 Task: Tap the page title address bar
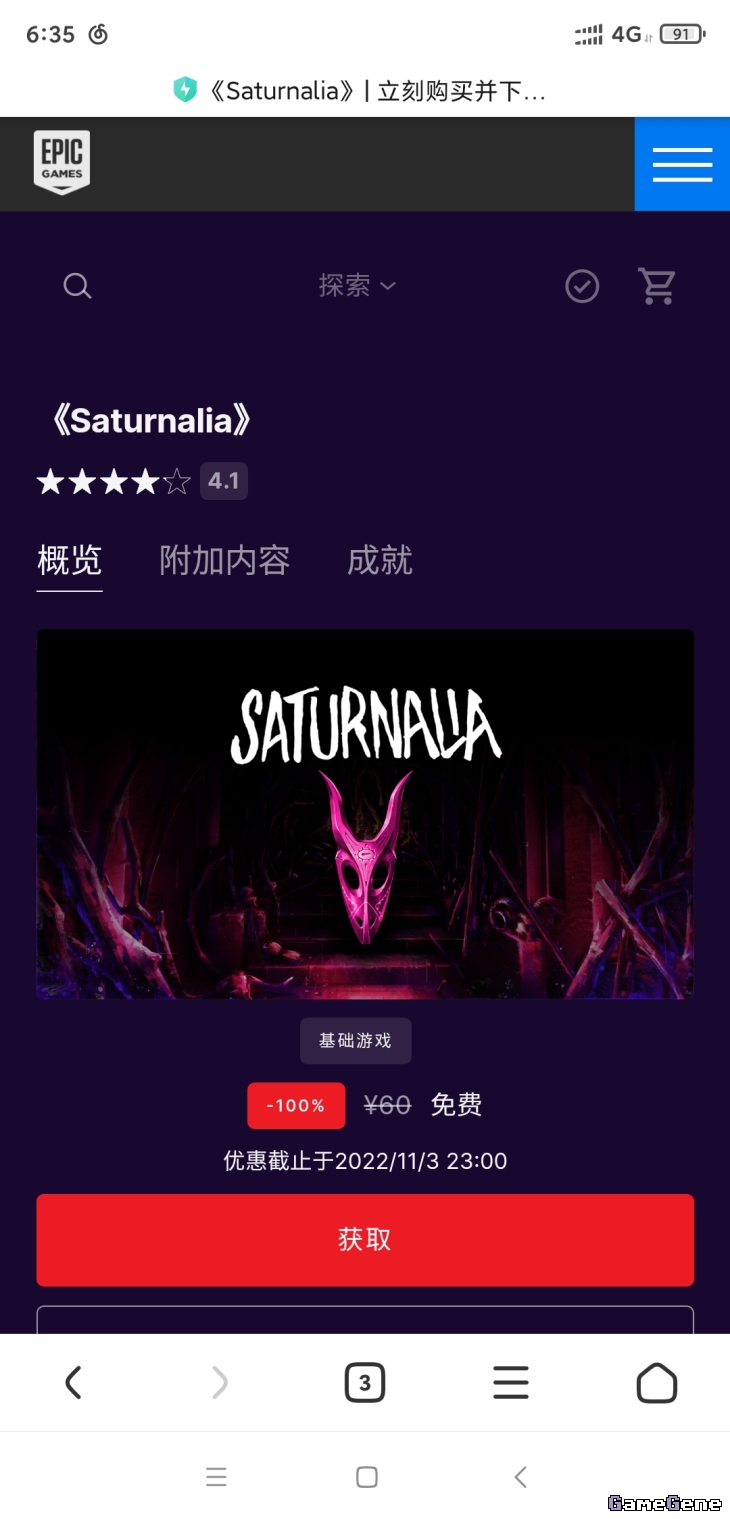(365, 91)
